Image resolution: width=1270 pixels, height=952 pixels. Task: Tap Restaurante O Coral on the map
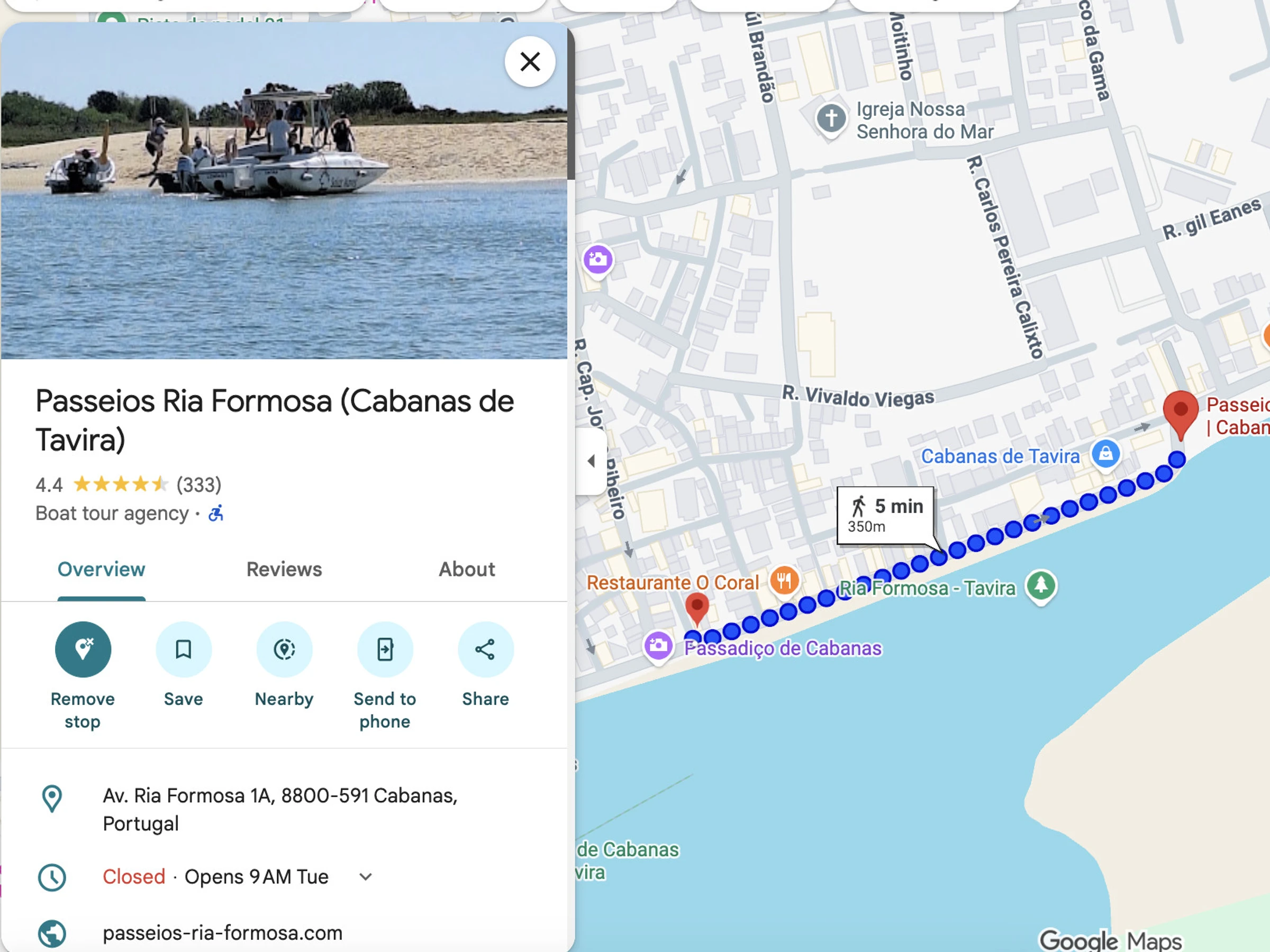(784, 581)
